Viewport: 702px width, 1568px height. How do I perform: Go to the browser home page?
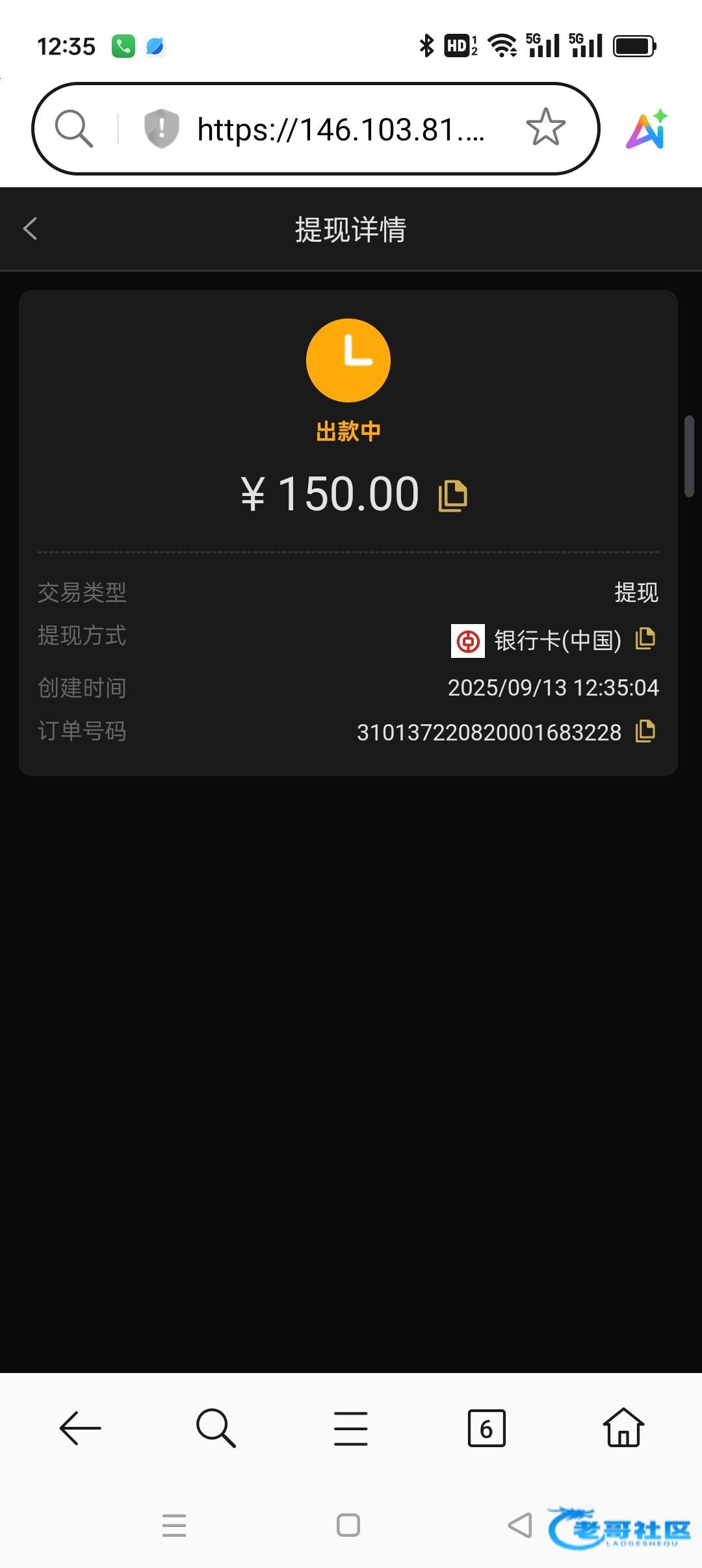click(623, 1427)
